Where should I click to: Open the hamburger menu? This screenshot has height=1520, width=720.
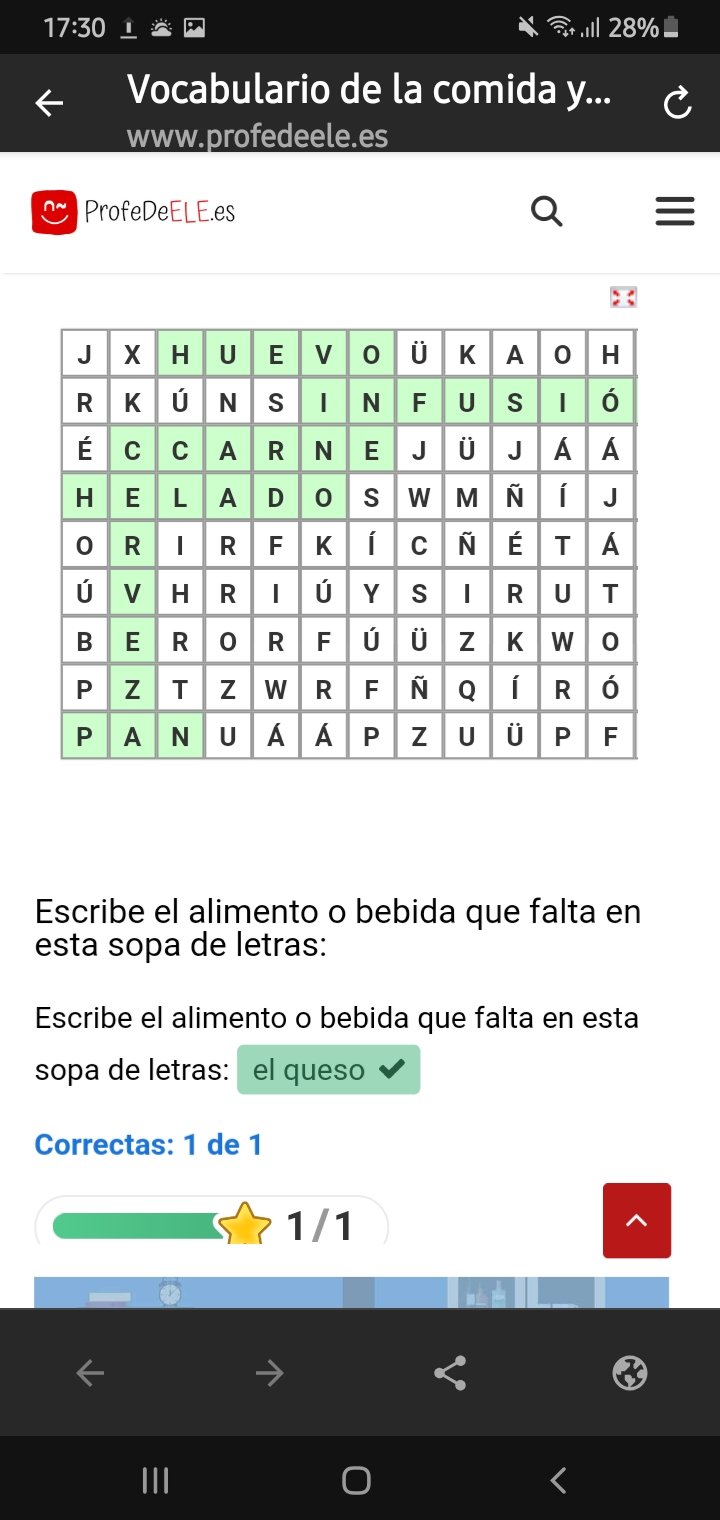pos(674,211)
